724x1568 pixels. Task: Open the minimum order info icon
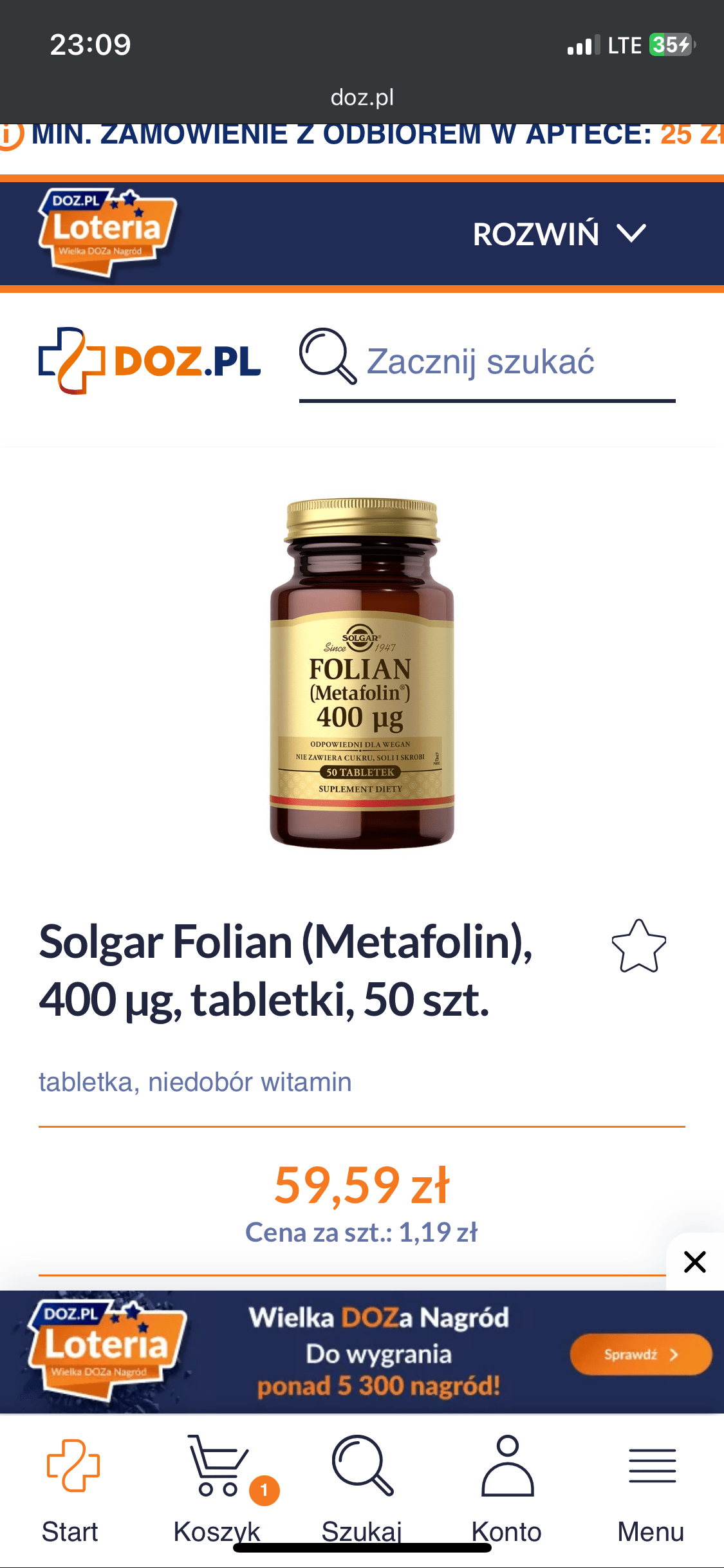[x=9, y=135]
